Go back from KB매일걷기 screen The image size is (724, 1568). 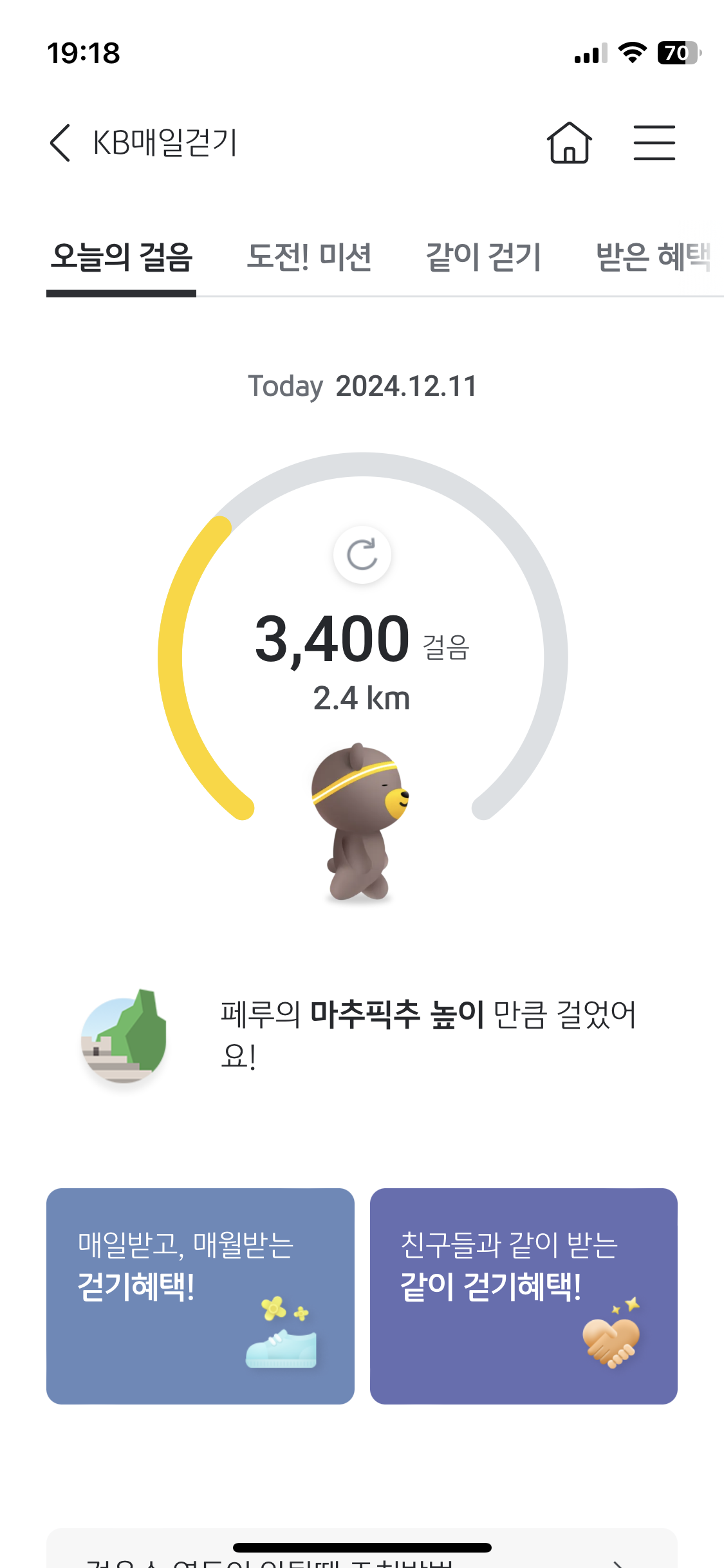(60, 143)
